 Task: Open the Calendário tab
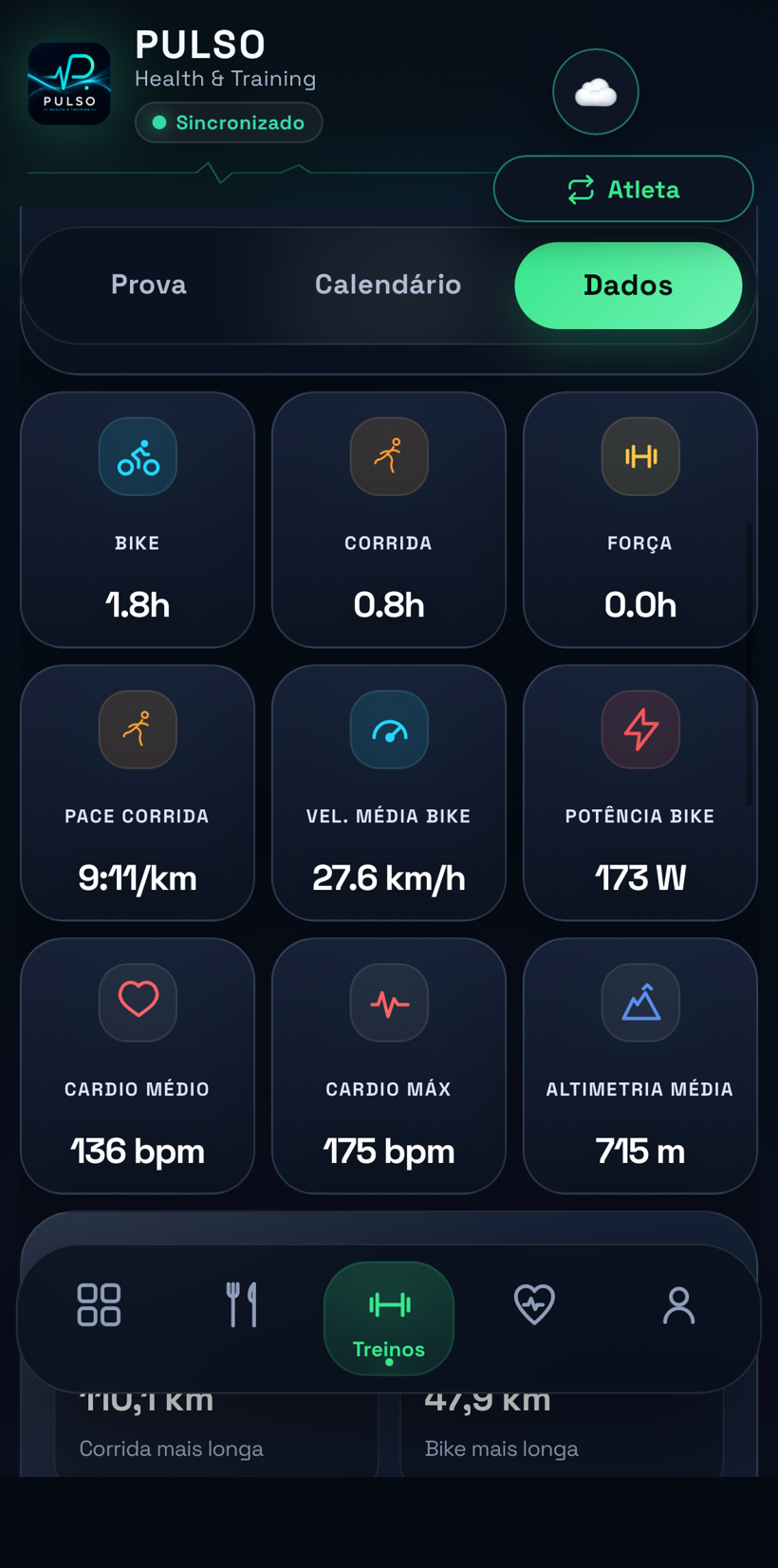[388, 285]
